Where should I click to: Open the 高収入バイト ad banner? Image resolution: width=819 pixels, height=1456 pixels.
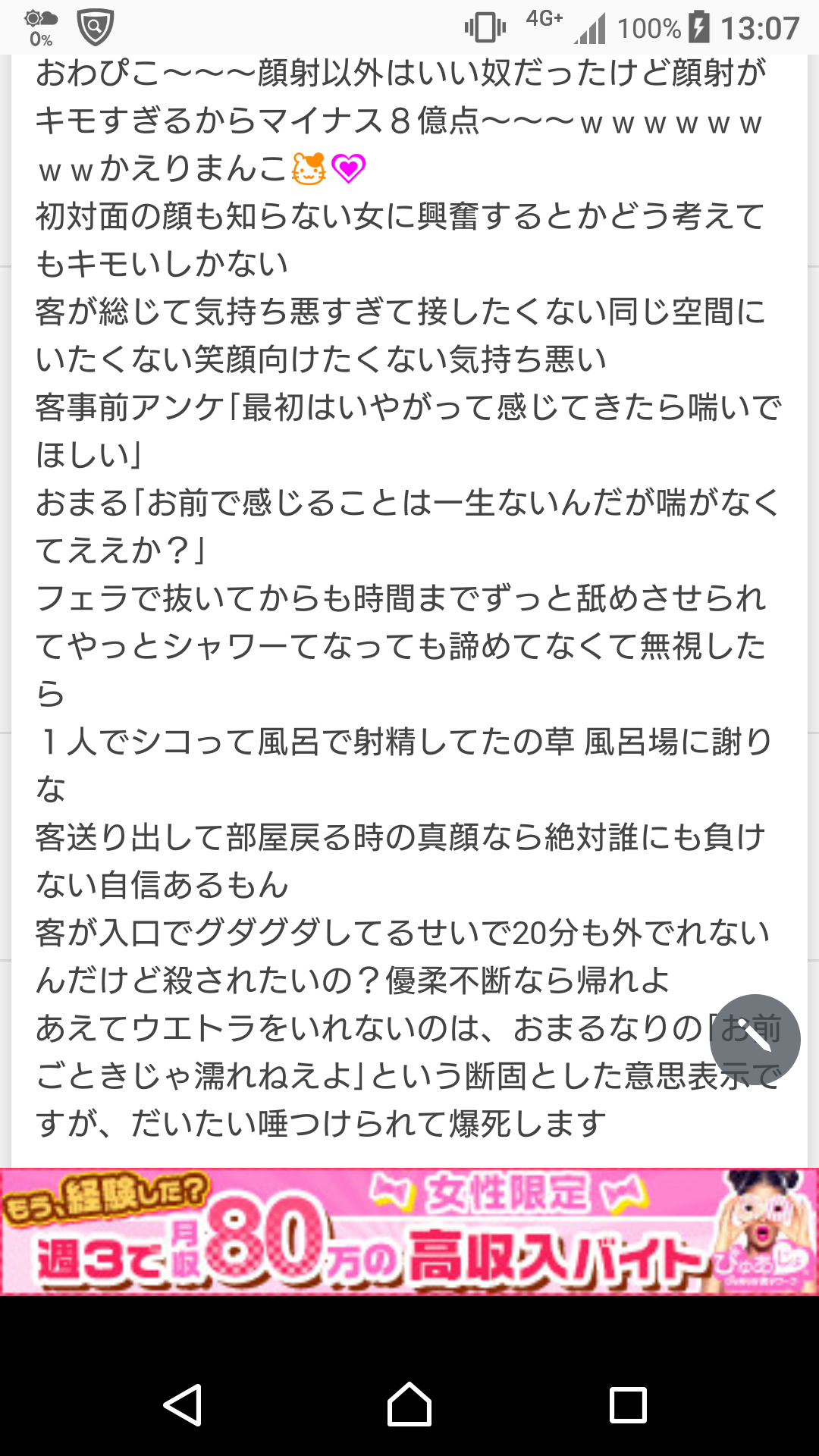[409, 1232]
